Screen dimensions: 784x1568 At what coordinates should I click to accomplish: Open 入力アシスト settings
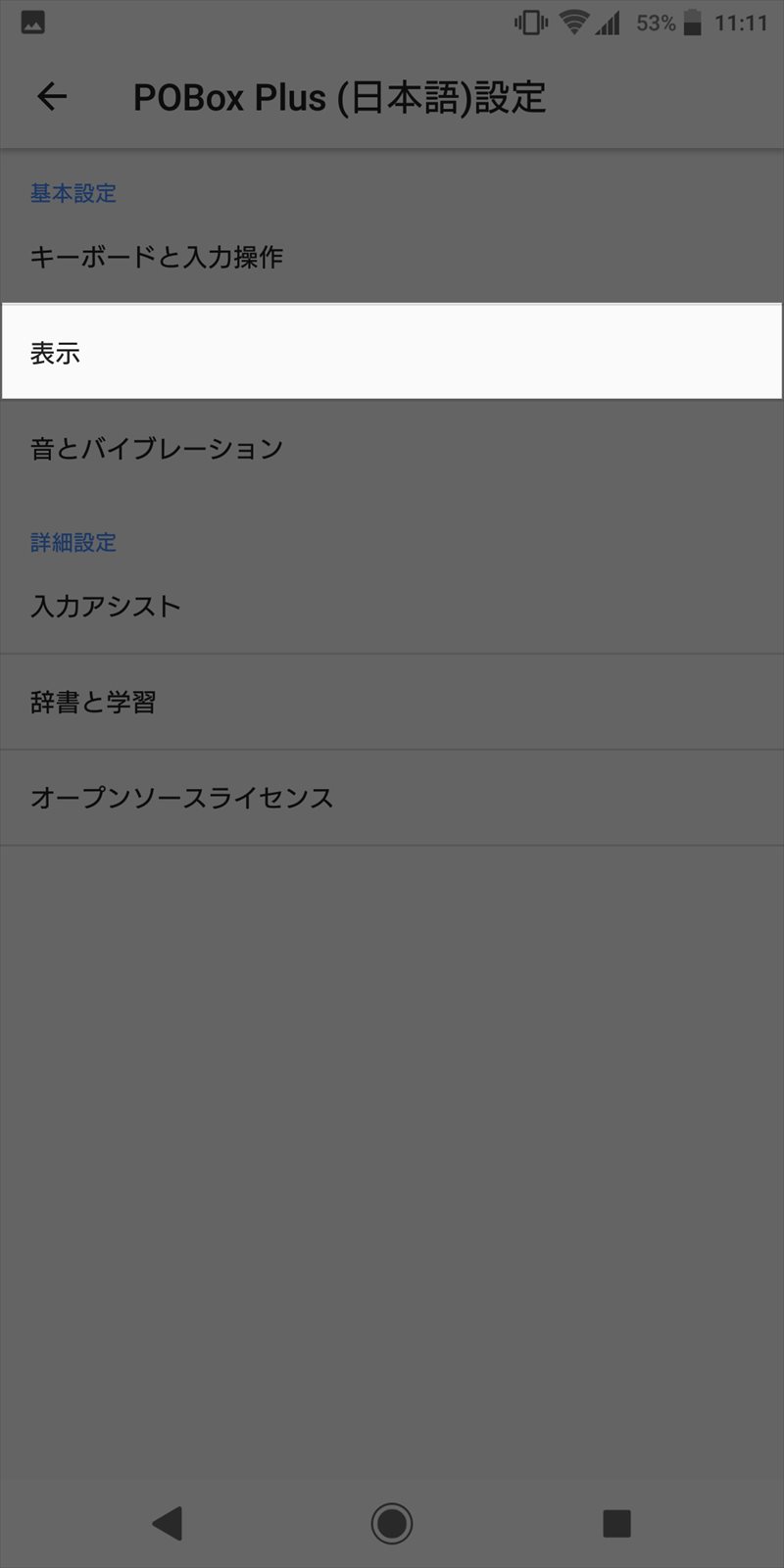[x=392, y=606]
